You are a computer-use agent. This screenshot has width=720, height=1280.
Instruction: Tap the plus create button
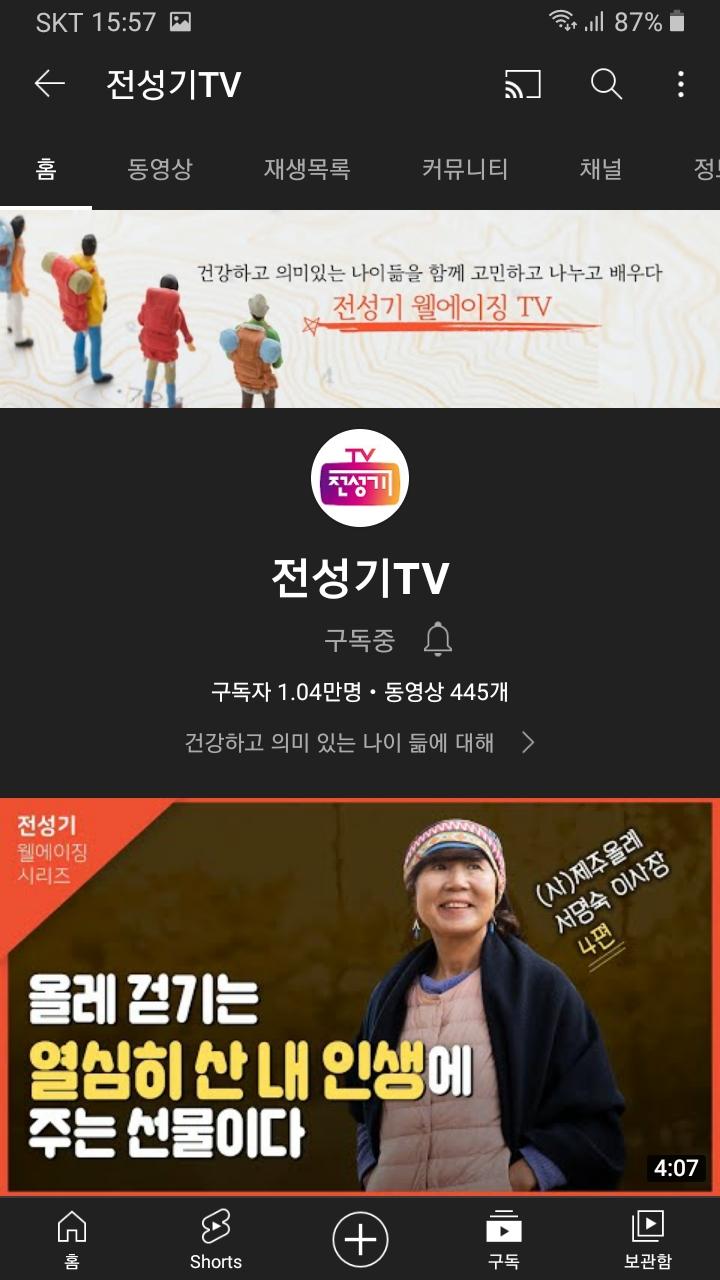point(360,1239)
